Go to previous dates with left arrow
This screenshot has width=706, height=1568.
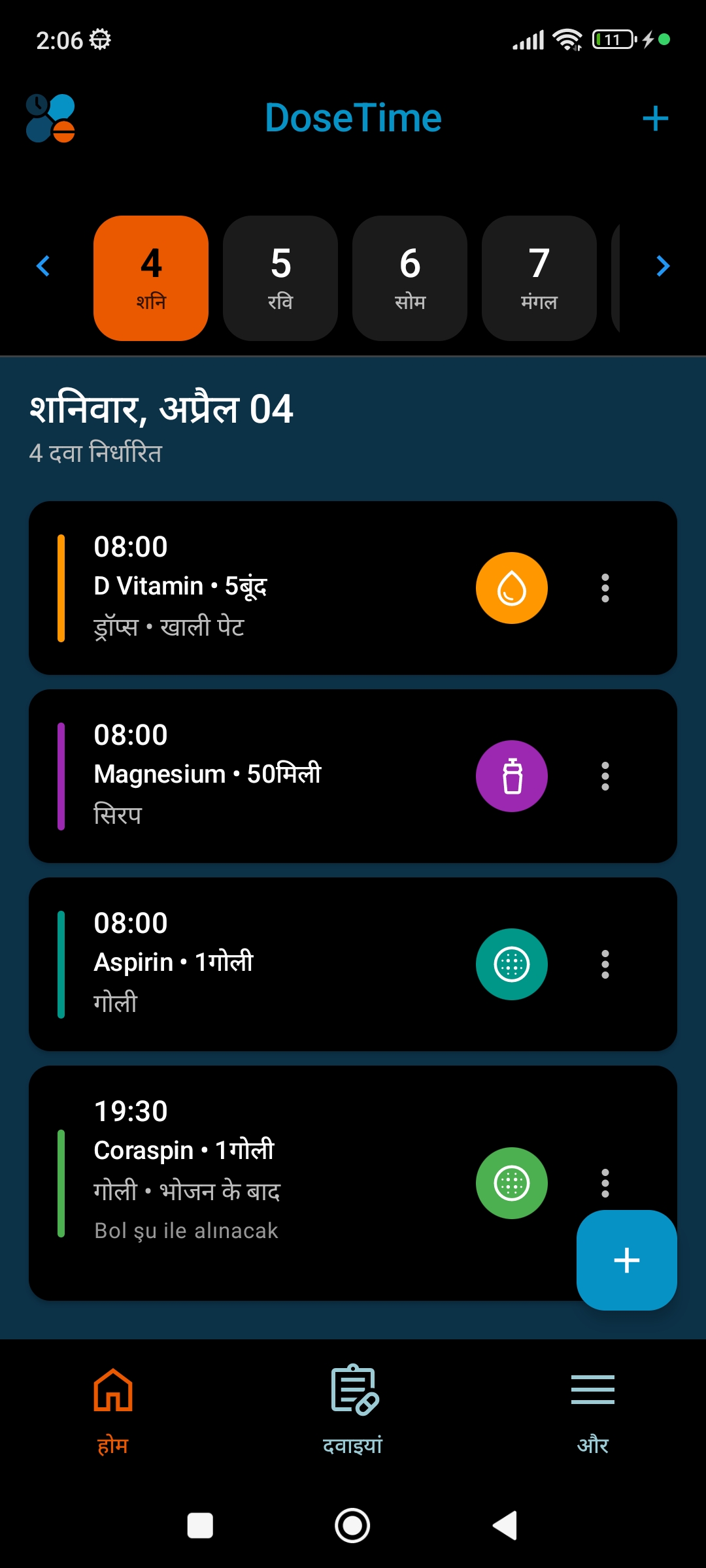43,266
